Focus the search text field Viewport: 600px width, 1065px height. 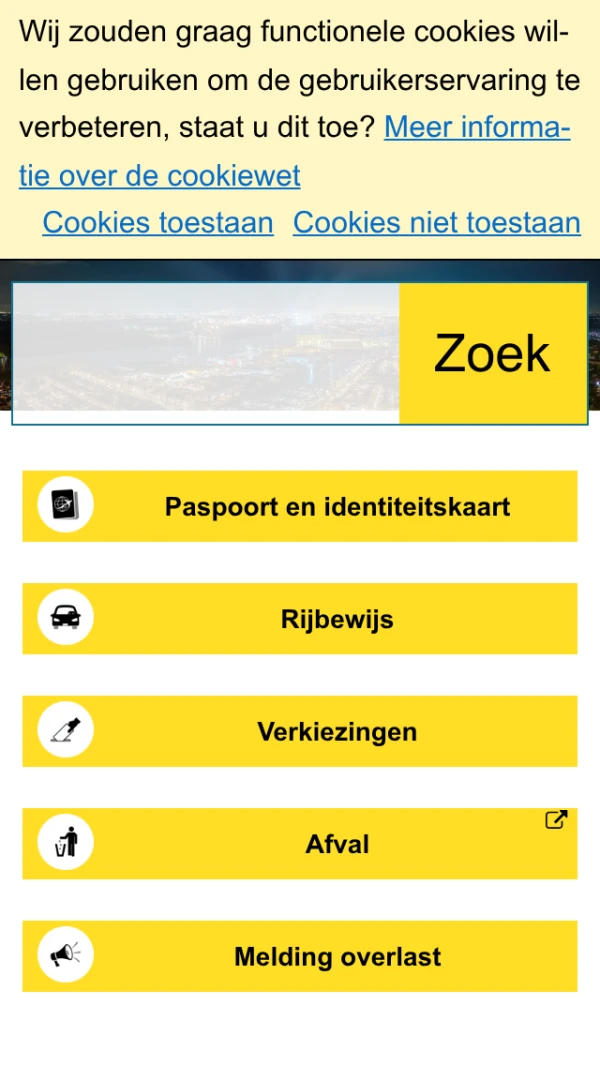206,354
